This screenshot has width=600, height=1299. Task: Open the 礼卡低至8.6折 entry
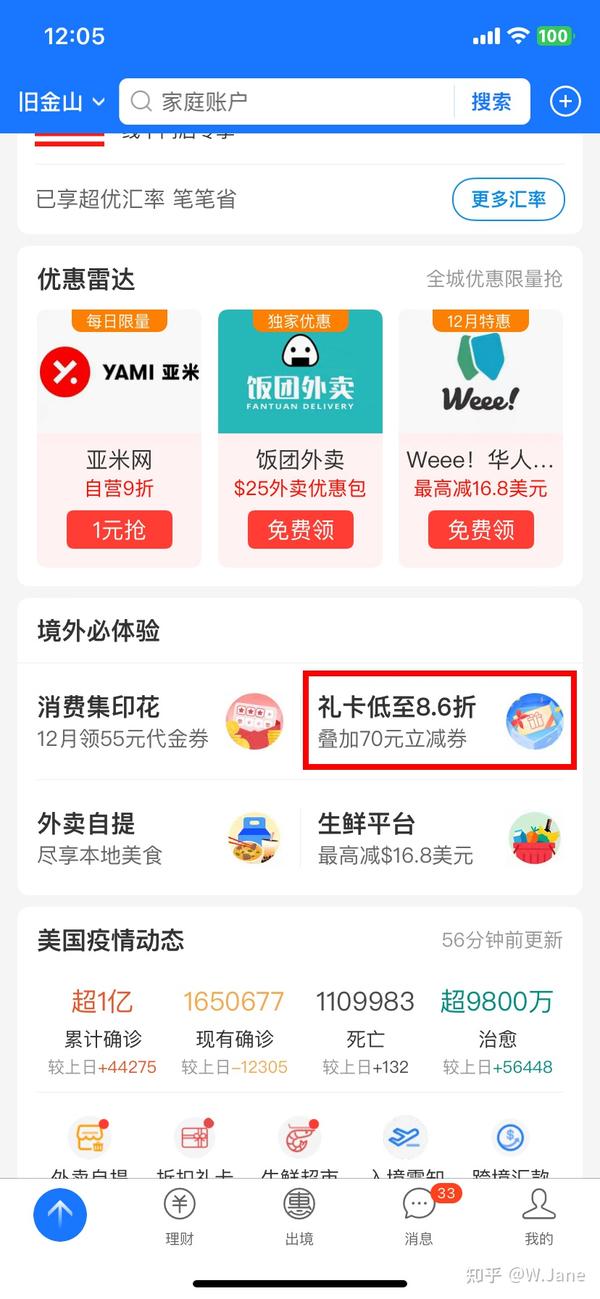click(x=440, y=722)
